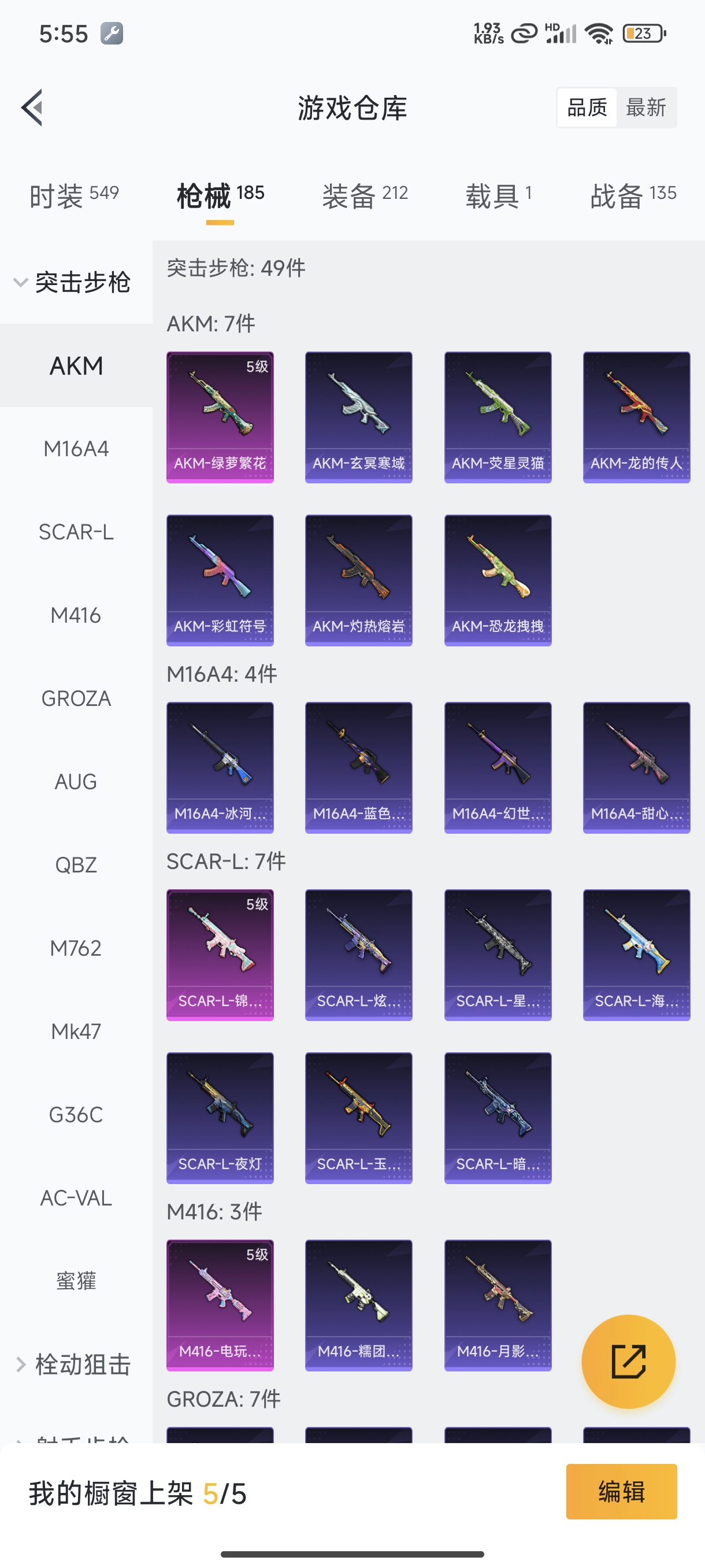This screenshot has height=1568, width=705.
Task: Switch to the 装备 tab
Action: [365, 195]
